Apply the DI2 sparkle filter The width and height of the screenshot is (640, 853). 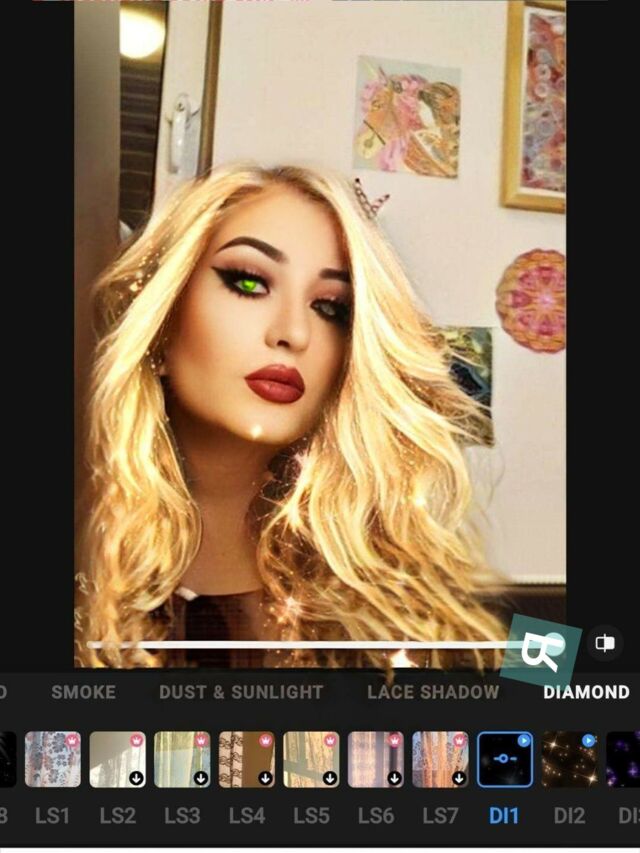[x=569, y=760]
